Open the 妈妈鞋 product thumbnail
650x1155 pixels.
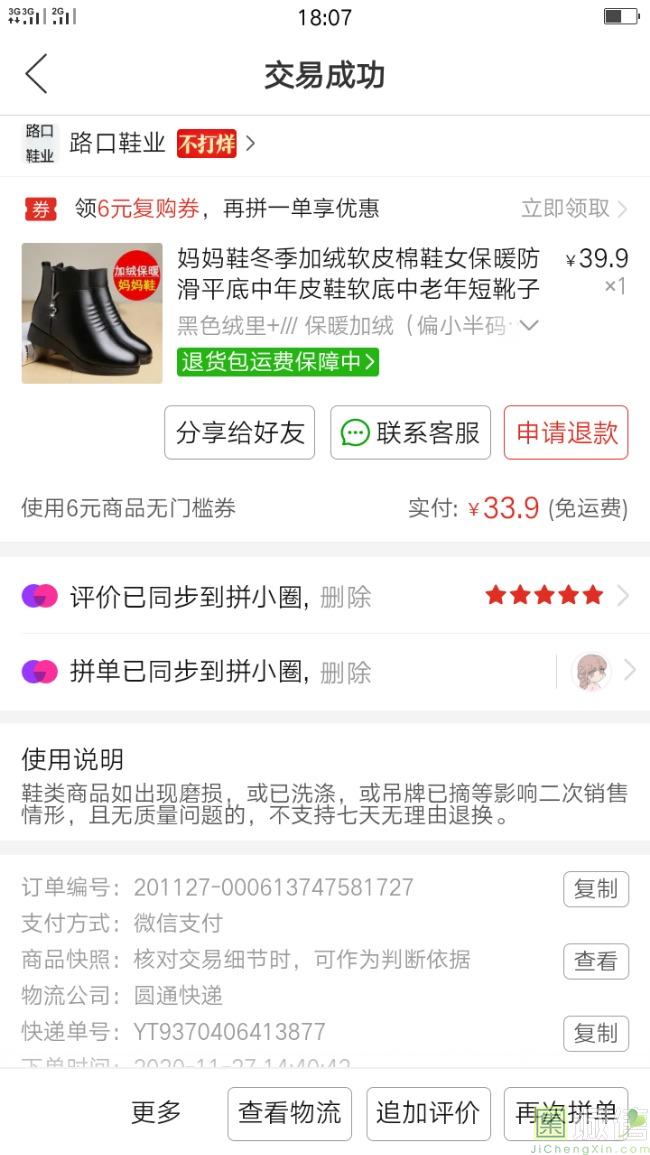(x=92, y=313)
